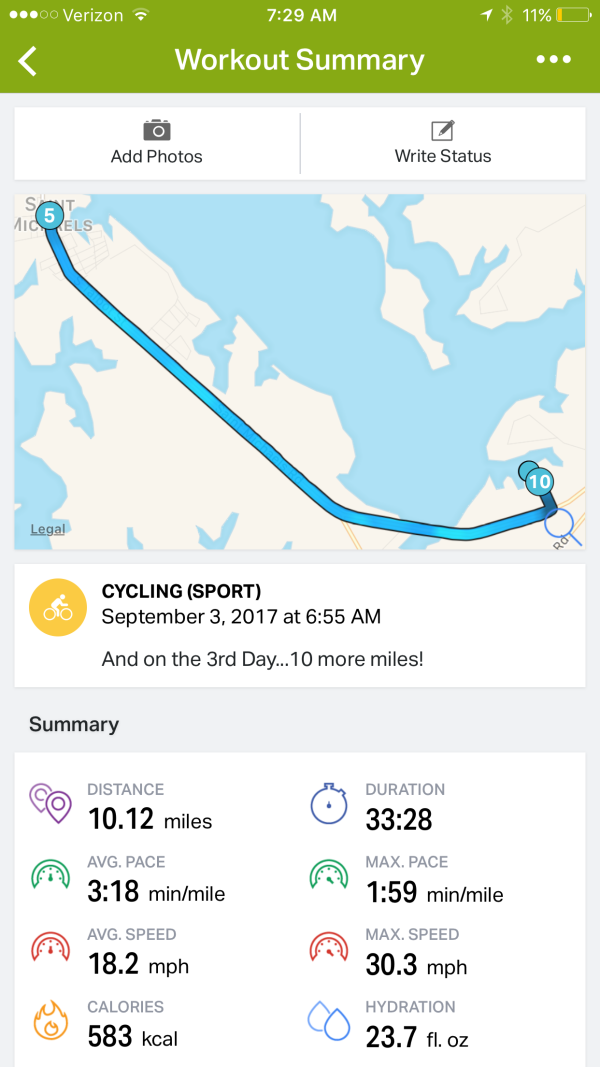
Task: Add Photos to this workout
Action: point(157,143)
